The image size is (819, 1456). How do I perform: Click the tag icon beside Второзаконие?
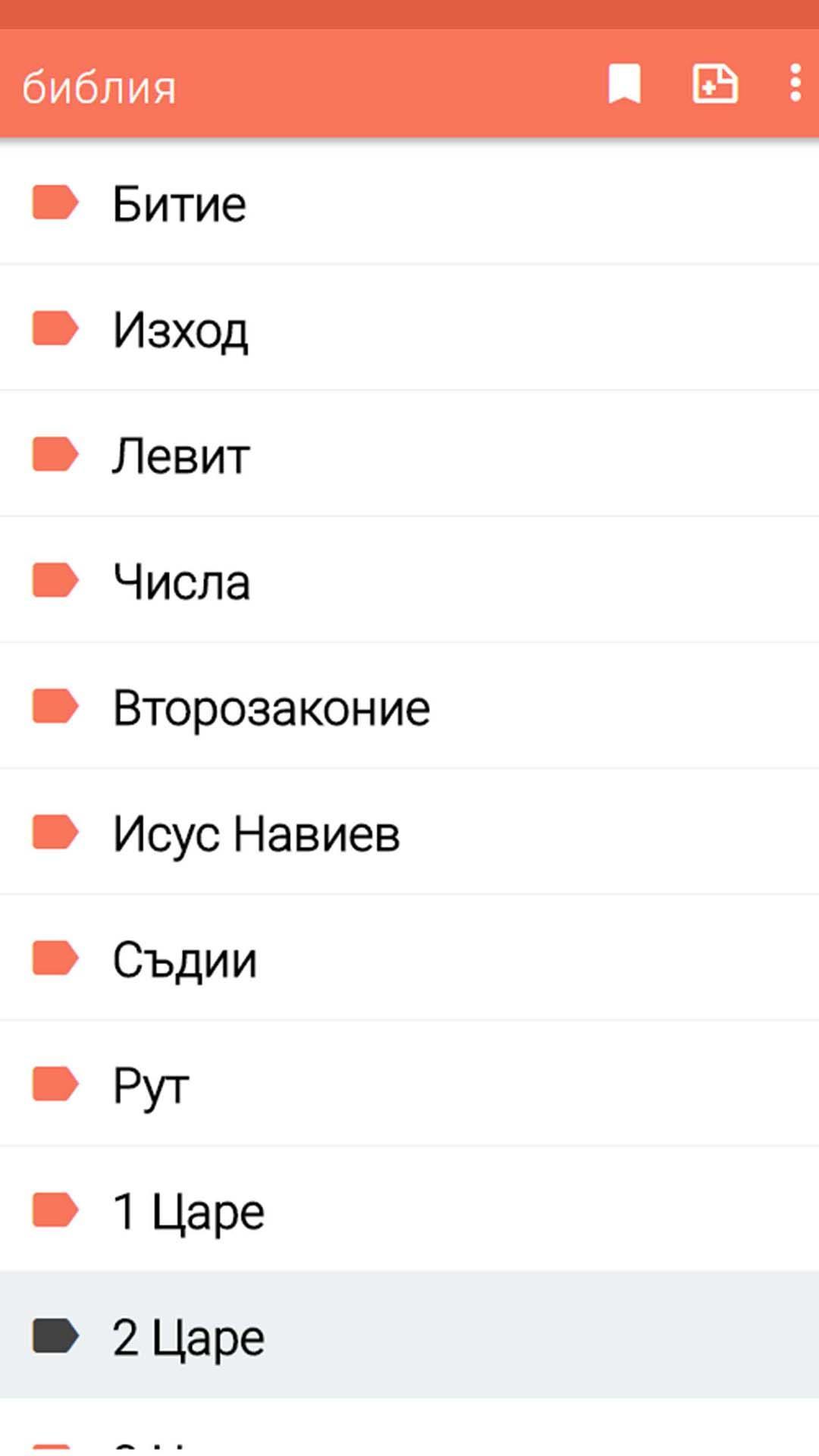click(55, 705)
